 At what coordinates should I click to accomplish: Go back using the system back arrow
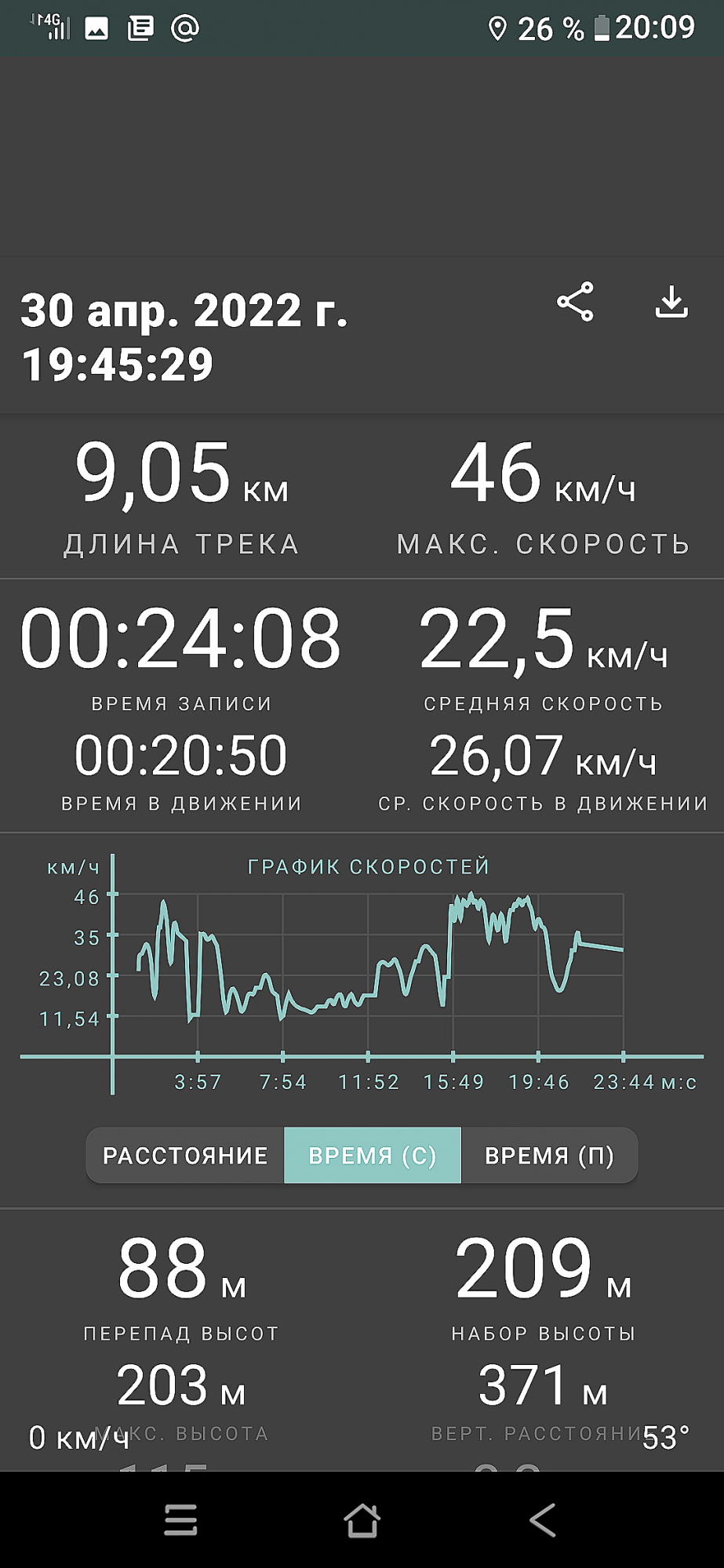click(x=543, y=1519)
